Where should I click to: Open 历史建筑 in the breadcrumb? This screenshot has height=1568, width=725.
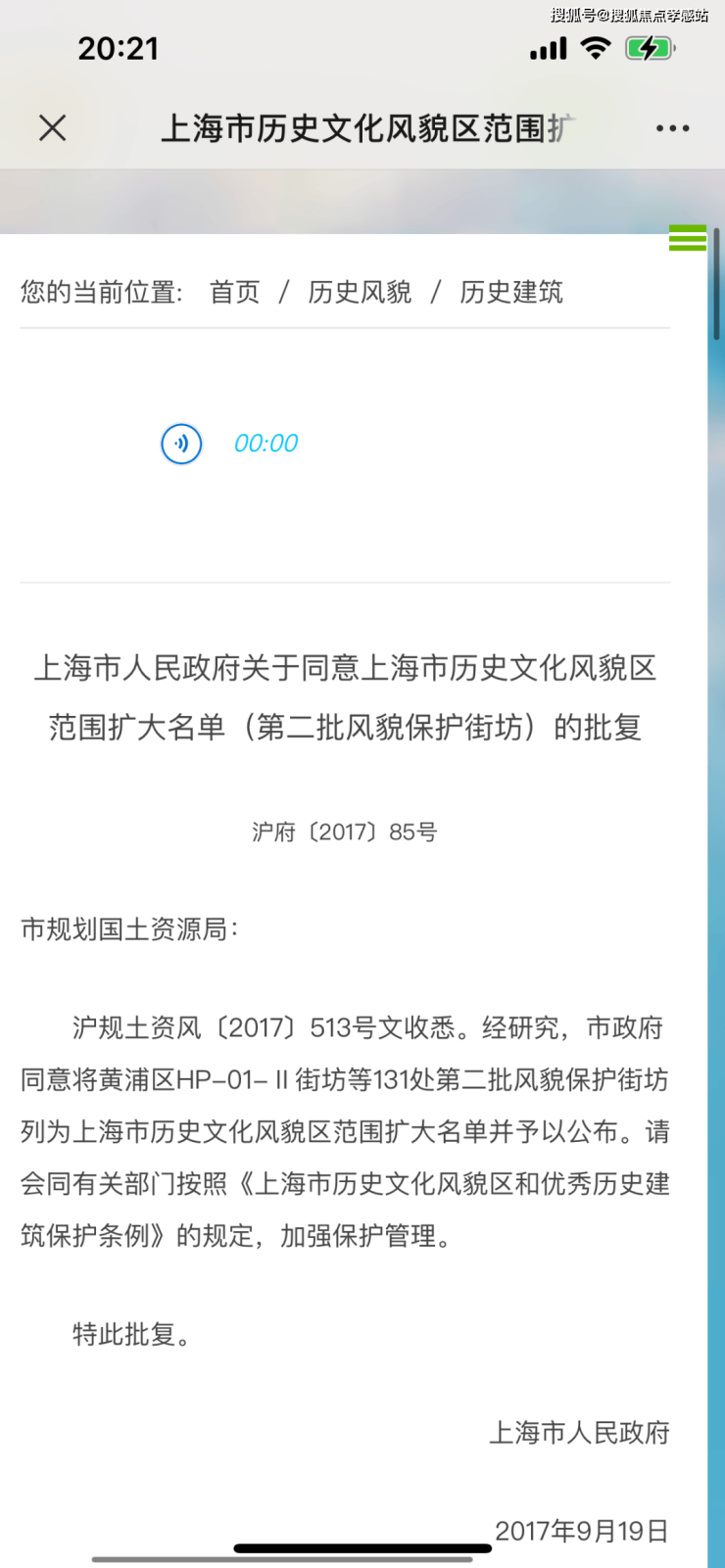511,292
